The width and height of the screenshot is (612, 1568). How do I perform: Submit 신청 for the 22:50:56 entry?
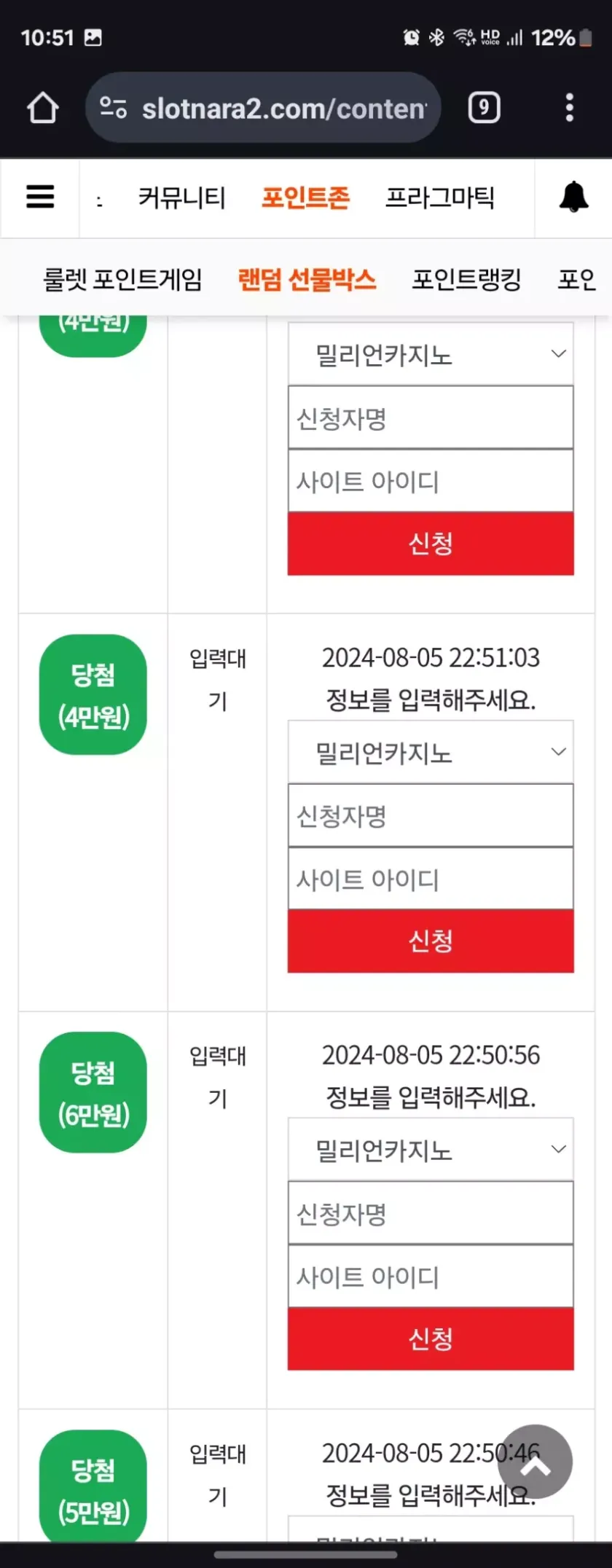[x=431, y=1338]
